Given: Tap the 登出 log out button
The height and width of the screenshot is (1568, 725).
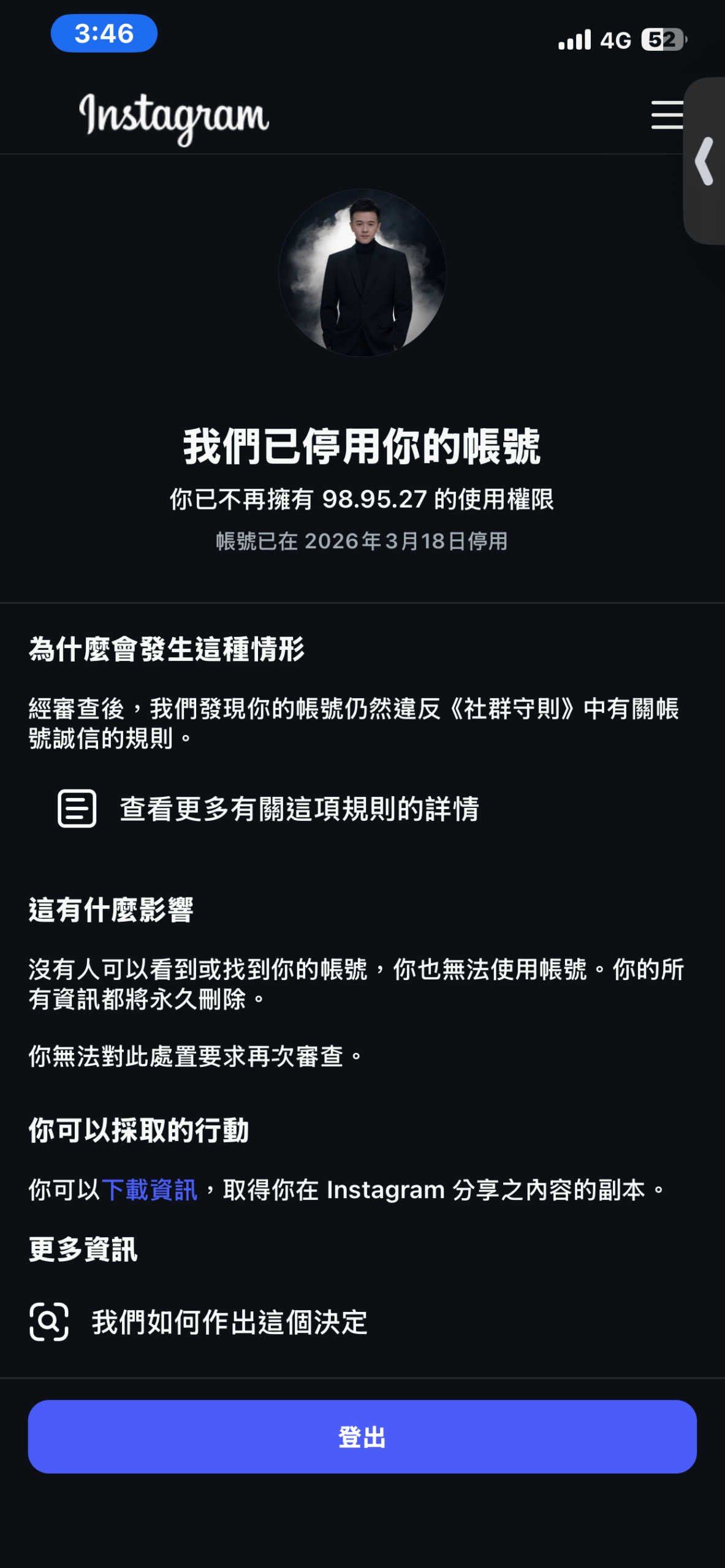Looking at the screenshot, I should click(x=362, y=1436).
